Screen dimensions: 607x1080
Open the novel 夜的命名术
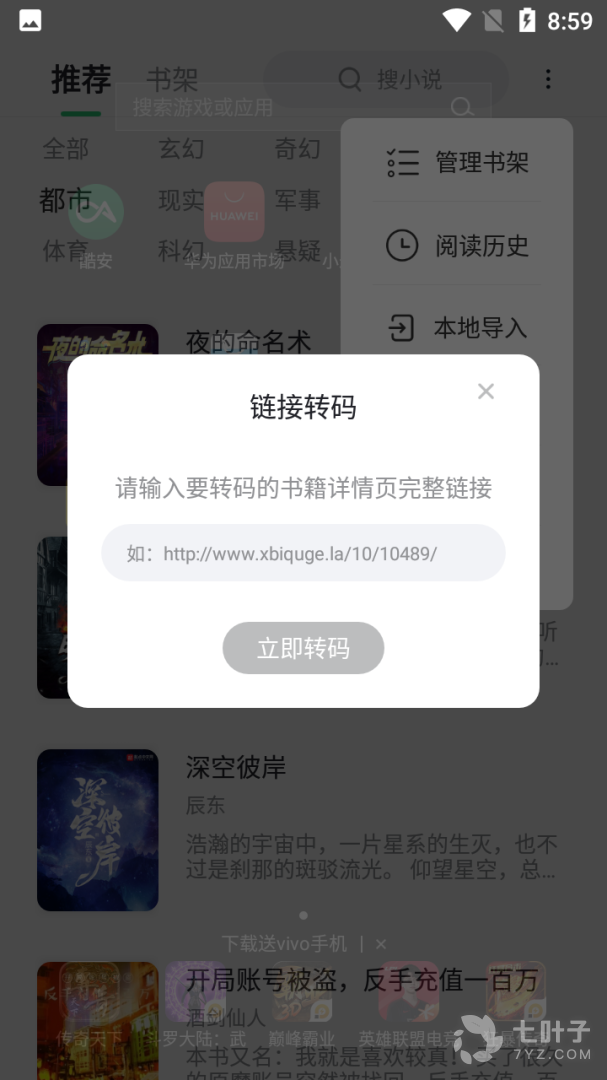[248, 342]
